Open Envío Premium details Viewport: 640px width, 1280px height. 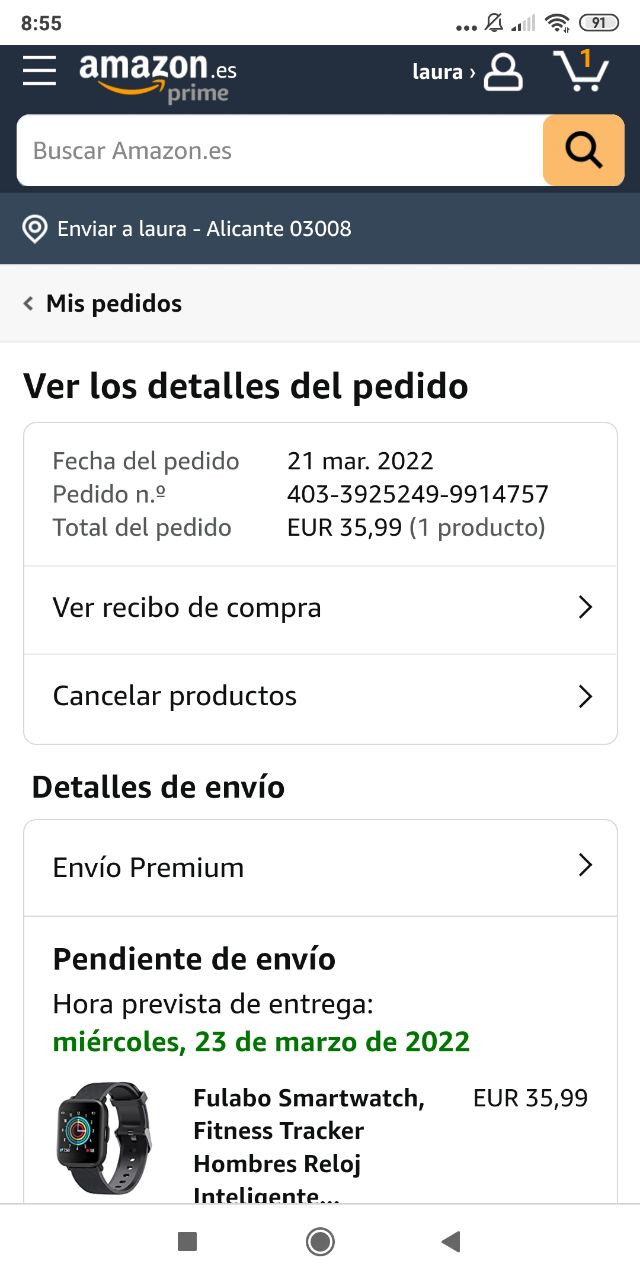tap(320, 867)
